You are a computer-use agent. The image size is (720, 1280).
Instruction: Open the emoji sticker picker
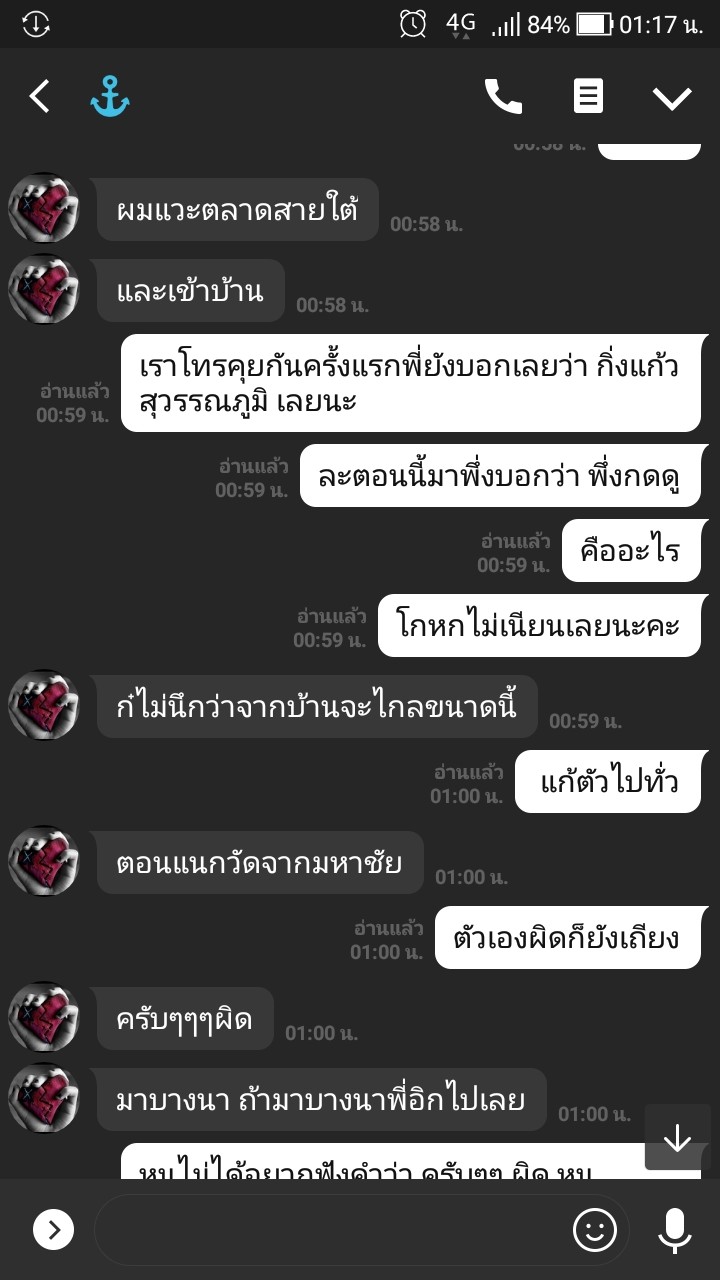click(595, 1229)
